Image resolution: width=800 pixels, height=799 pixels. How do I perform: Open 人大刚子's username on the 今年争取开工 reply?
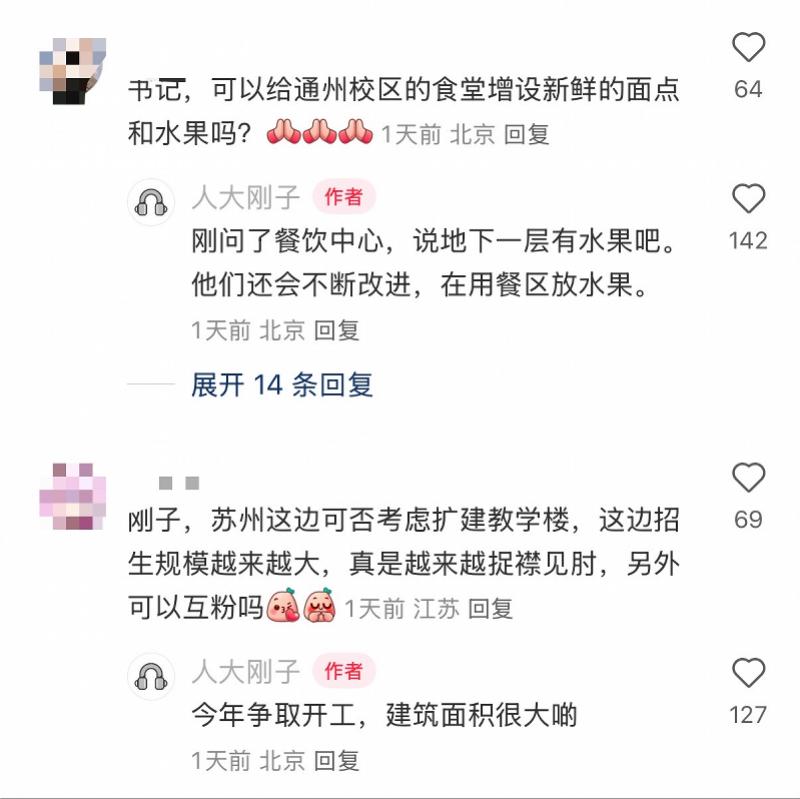[246, 671]
